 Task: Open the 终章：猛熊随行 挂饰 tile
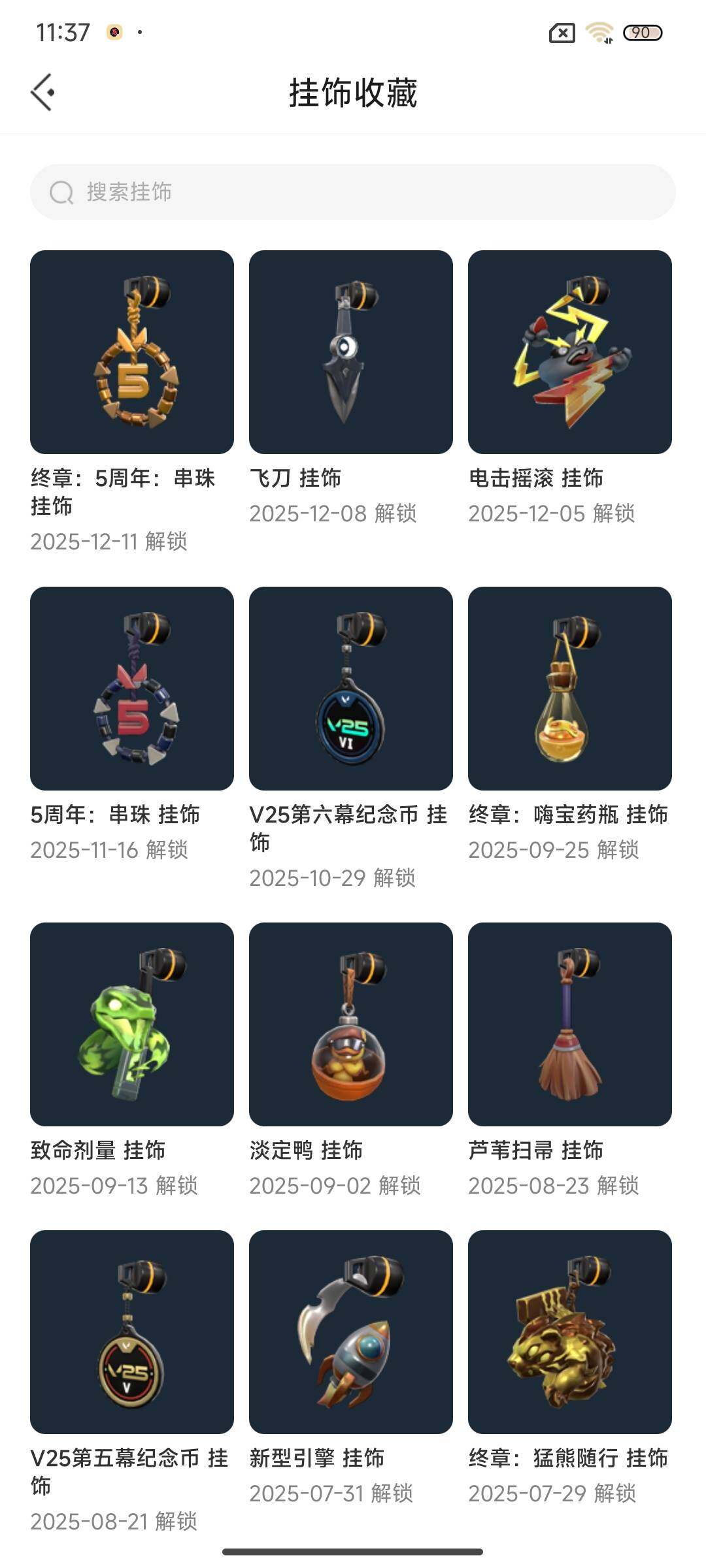[x=570, y=1332]
